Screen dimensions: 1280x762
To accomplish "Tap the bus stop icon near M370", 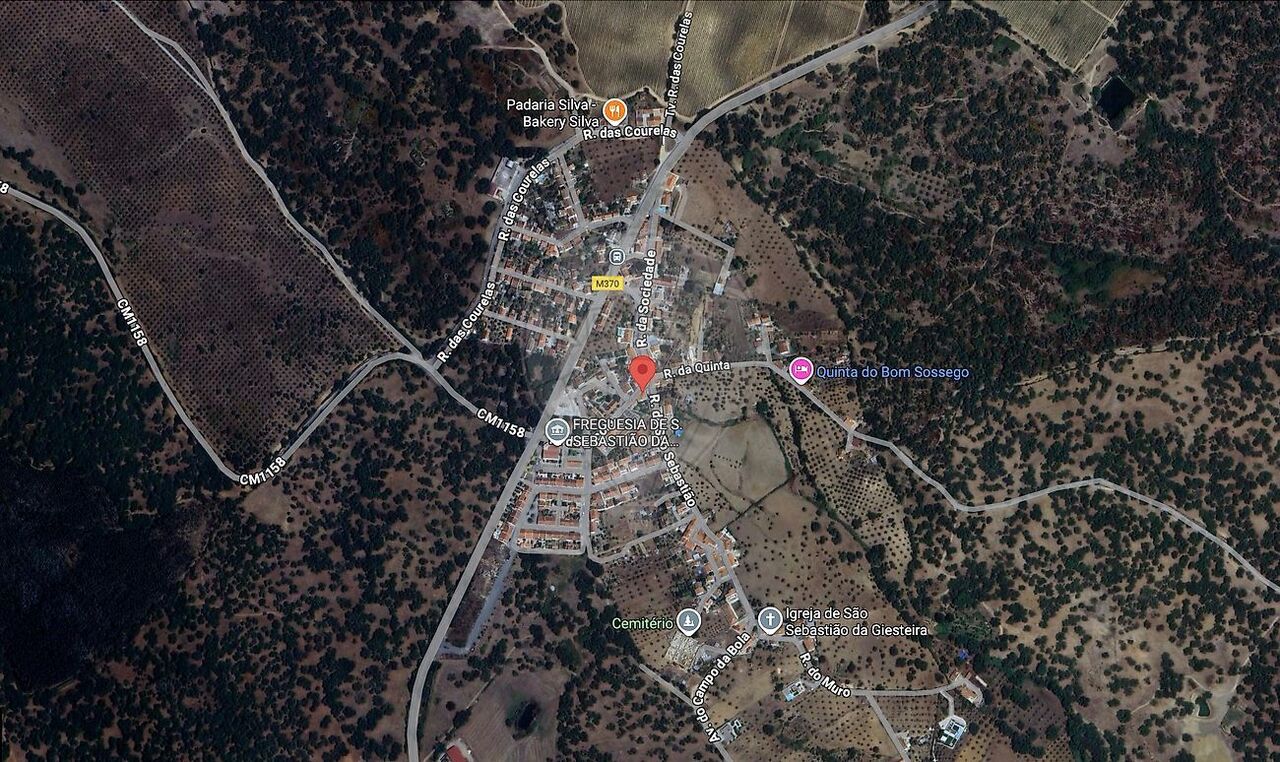I will 618,257.
